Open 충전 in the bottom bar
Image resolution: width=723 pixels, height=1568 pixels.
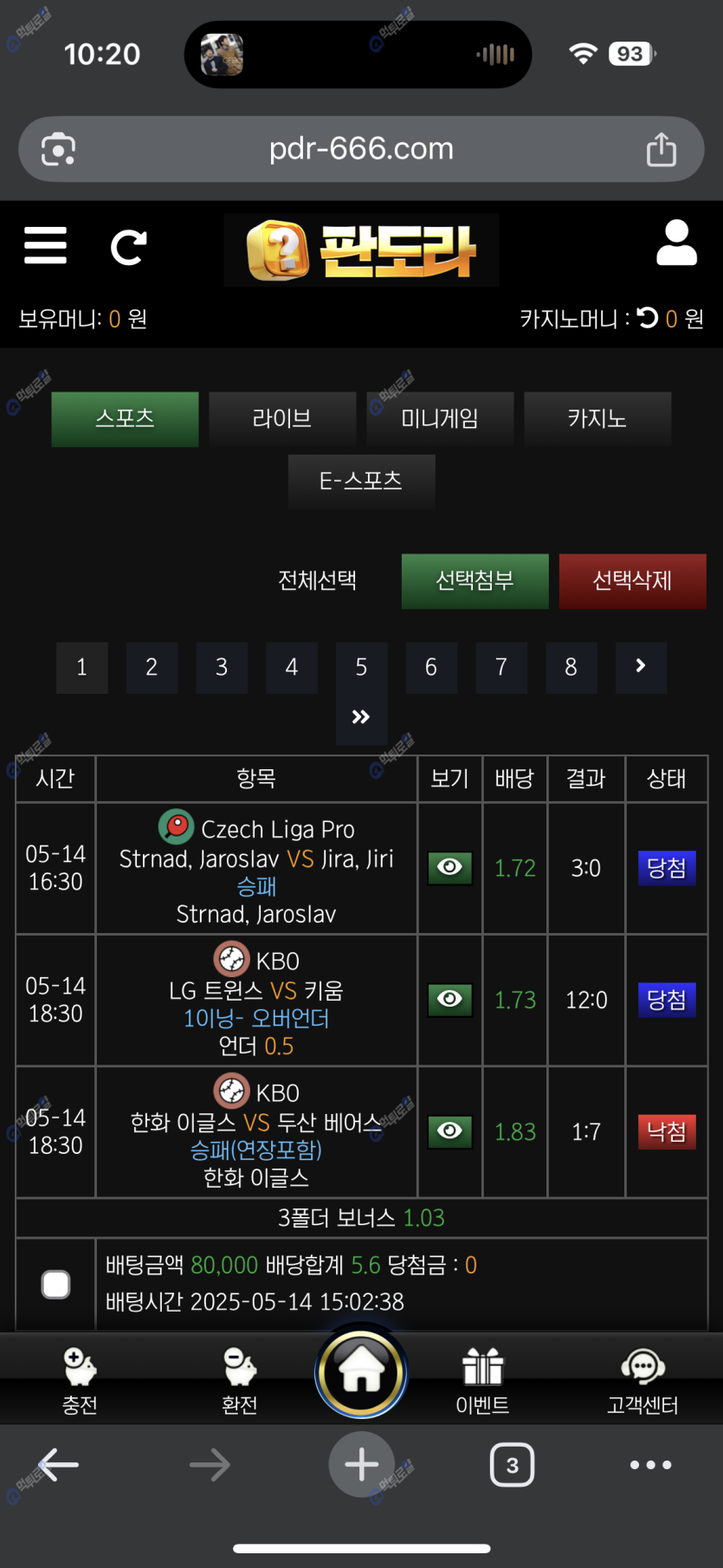coord(80,1380)
